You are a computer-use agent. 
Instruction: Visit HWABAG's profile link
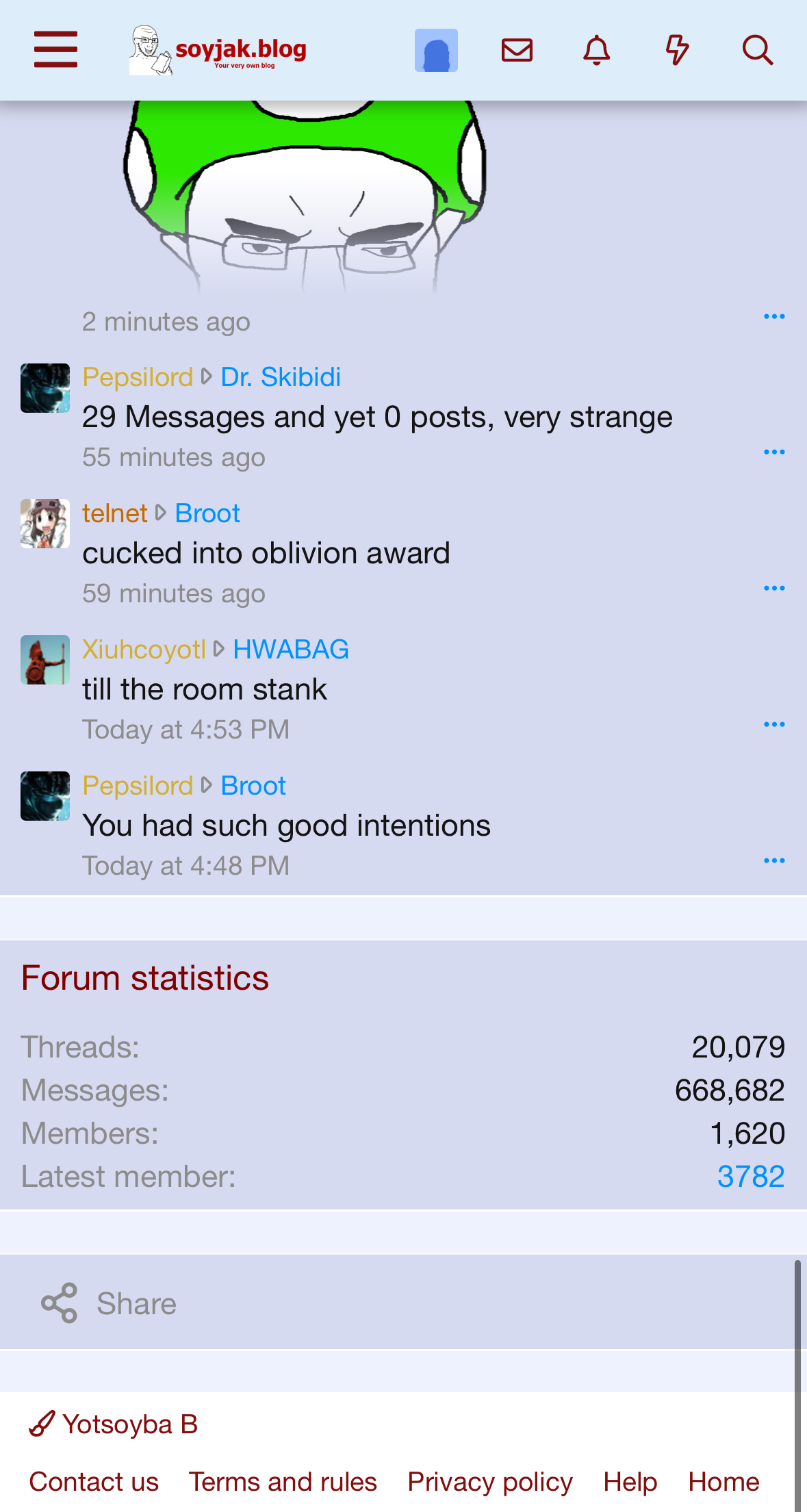click(291, 649)
